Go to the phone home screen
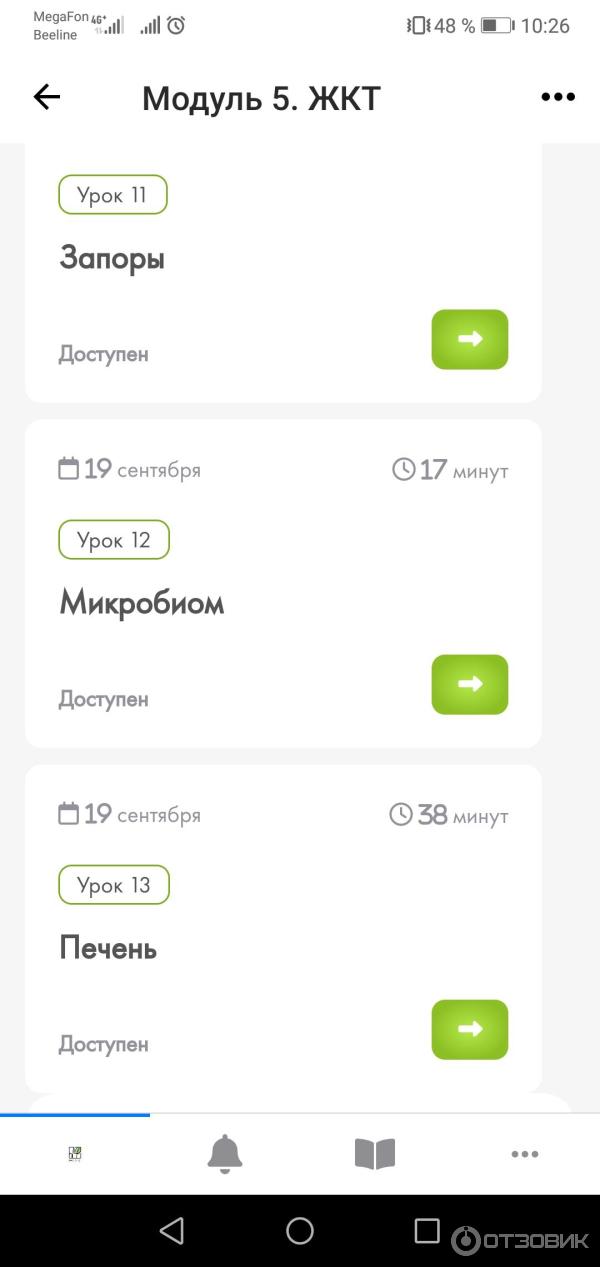The width and height of the screenshot is (600, 1267). [300, 1231]
